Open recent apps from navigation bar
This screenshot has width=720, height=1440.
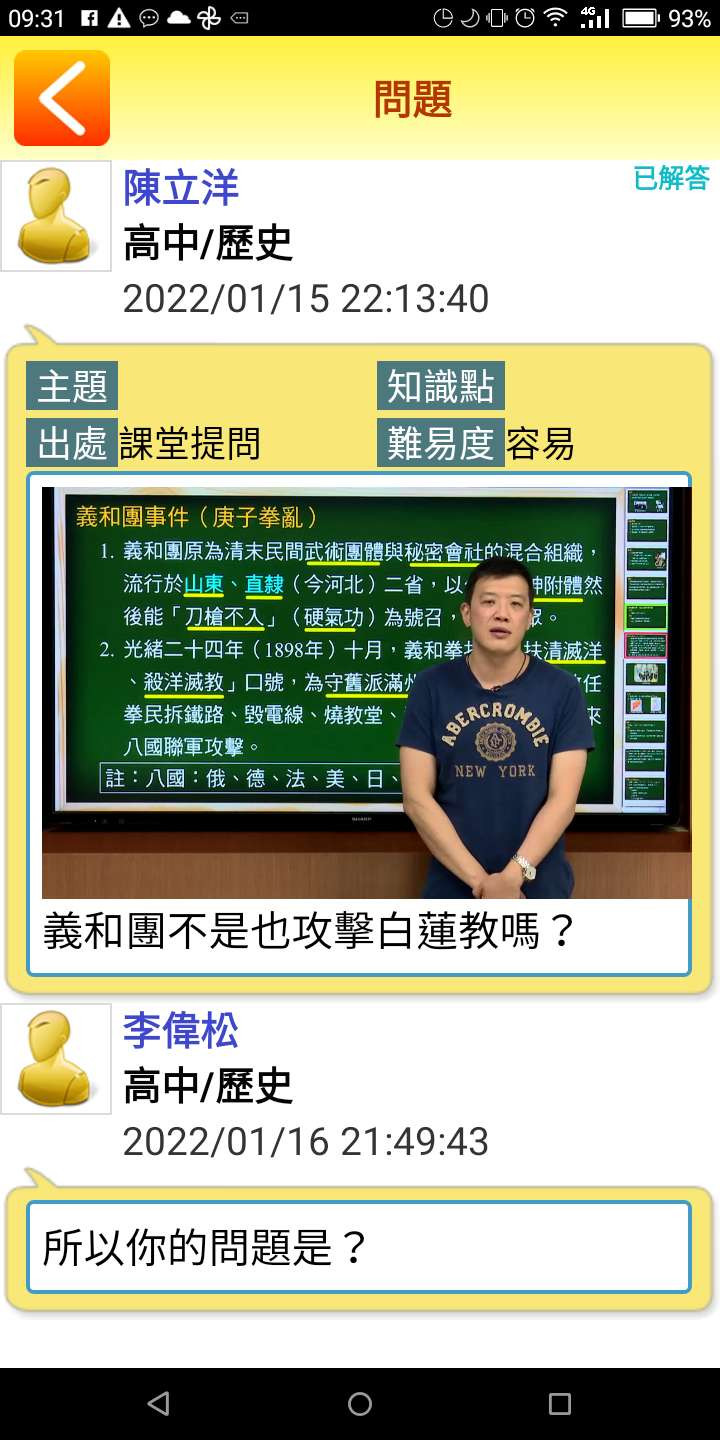pos(560,1404)
